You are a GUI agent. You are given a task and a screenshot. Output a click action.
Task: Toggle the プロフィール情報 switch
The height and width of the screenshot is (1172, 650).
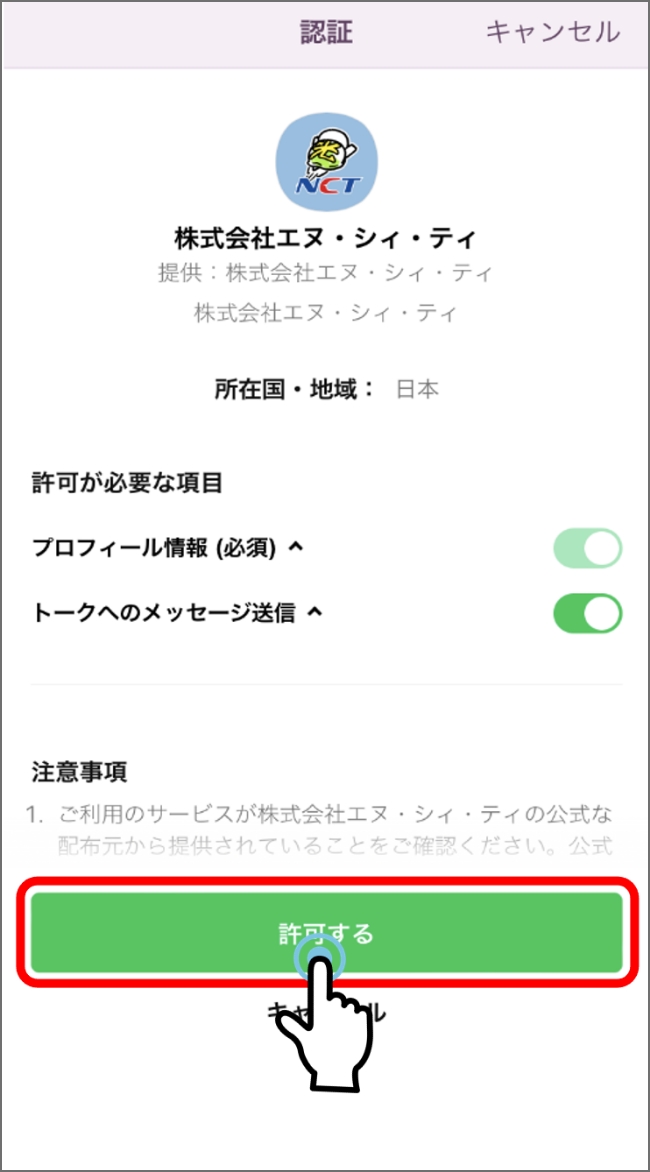tap(587, 549)
